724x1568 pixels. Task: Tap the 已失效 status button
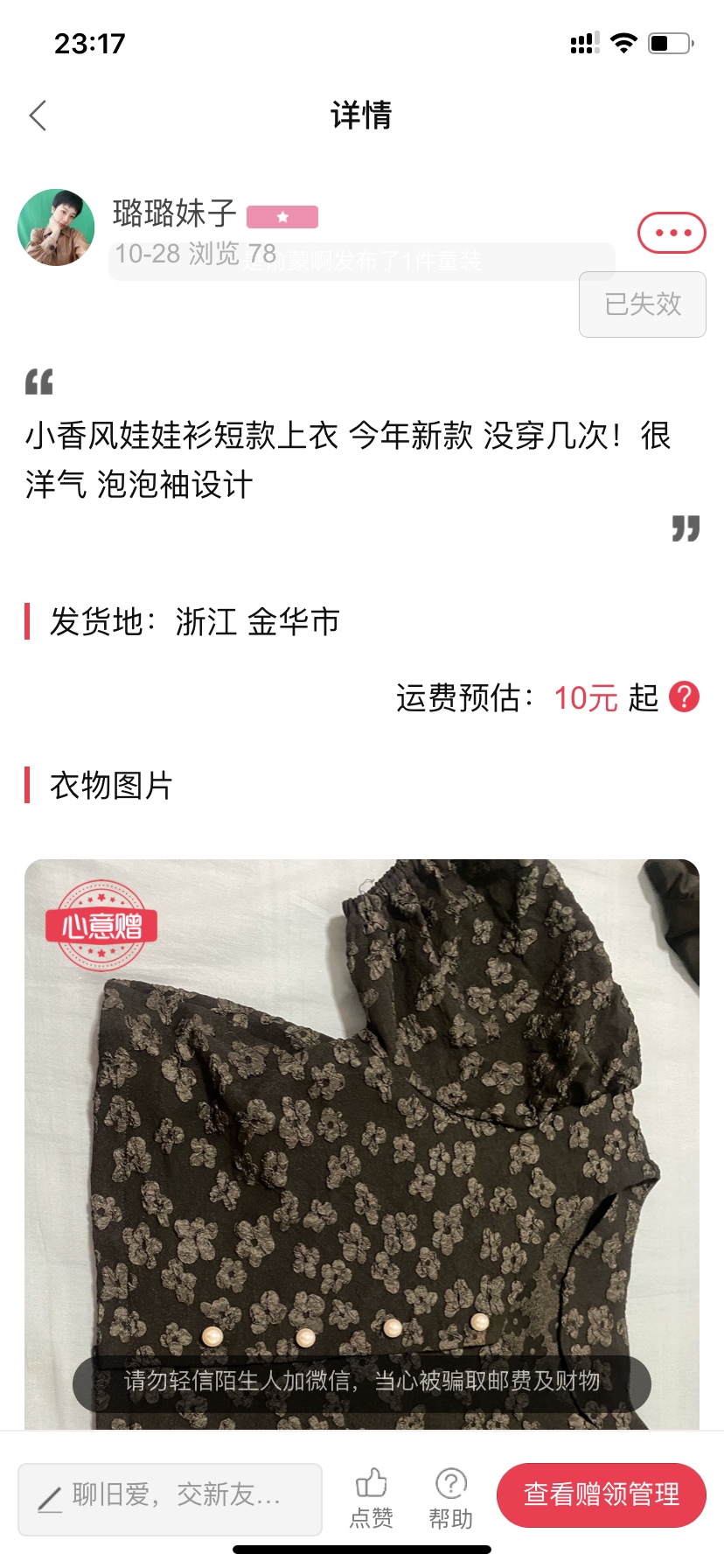(643, 304)
